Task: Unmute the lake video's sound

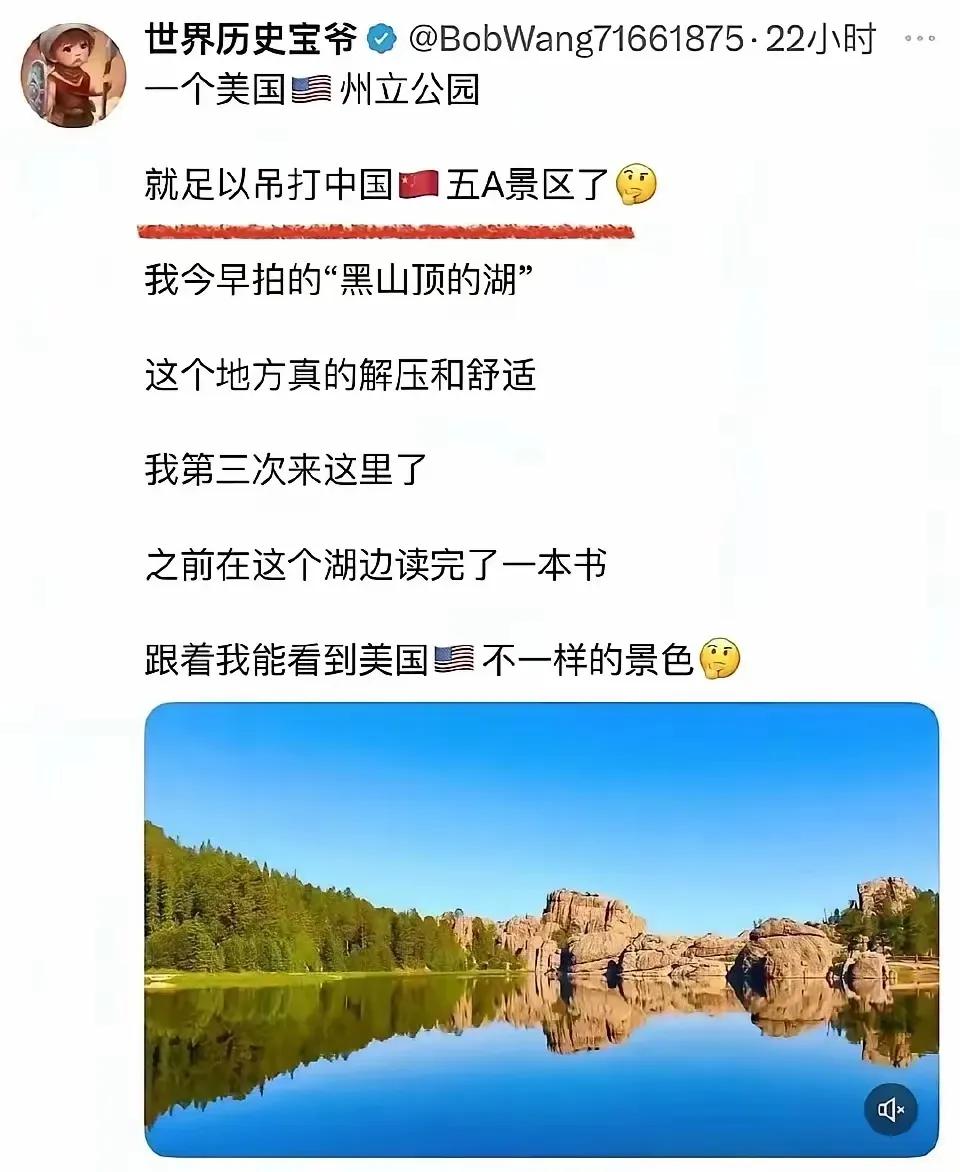Action: click(x=890, y=1109)
